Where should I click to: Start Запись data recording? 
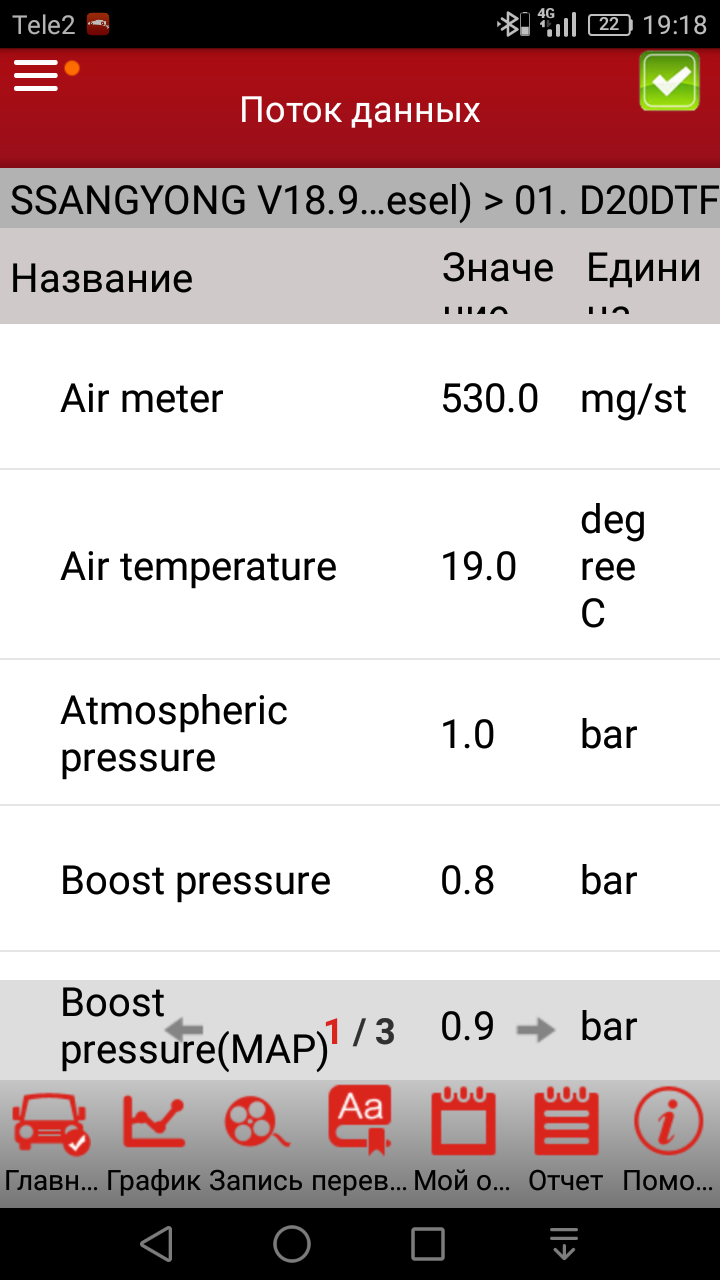pos(256,1141)
